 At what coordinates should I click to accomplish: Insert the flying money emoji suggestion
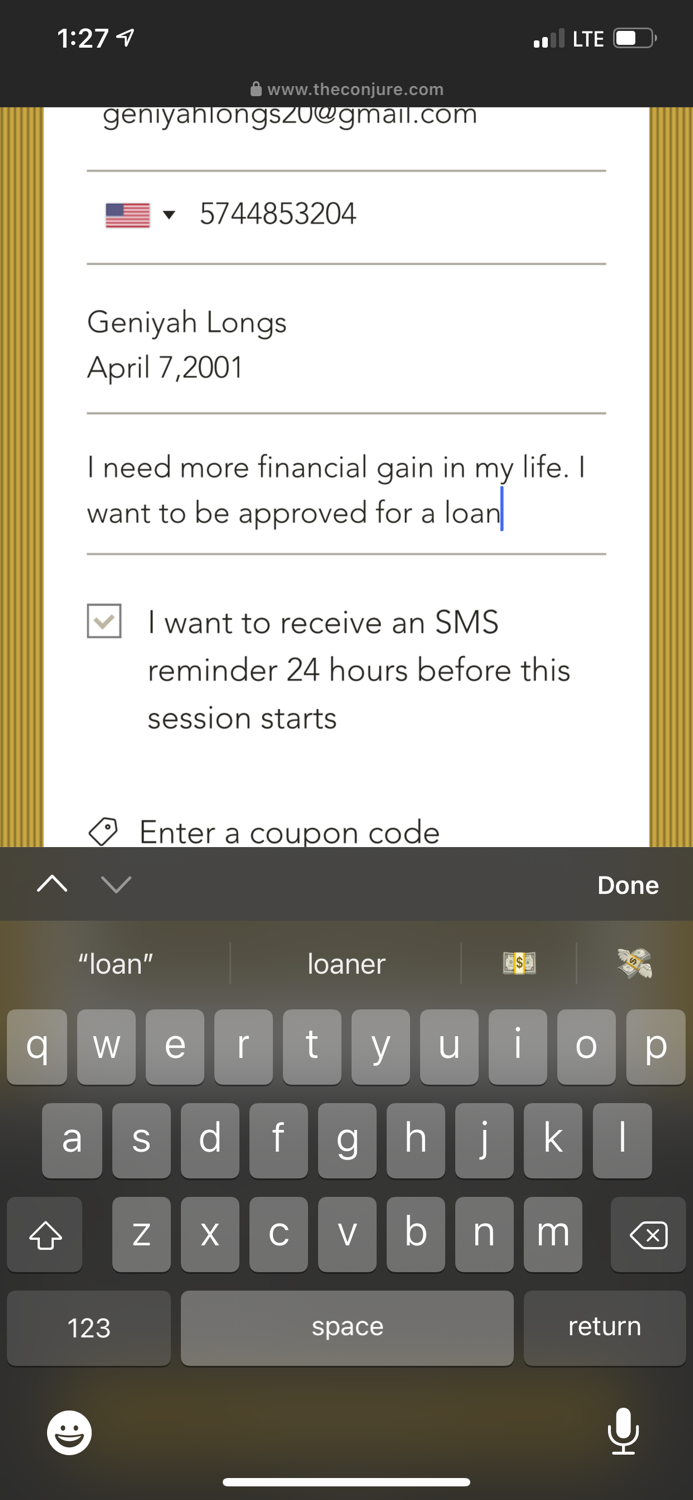(634, 963)
